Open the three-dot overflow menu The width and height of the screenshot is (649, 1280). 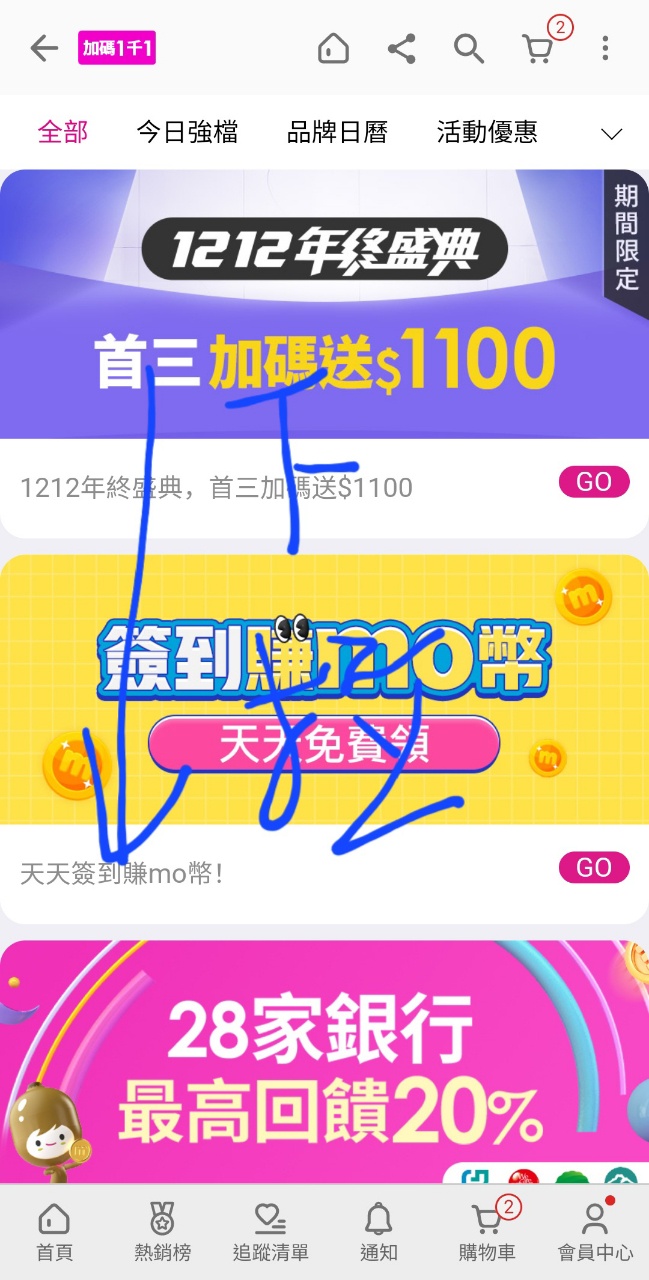[x=605, y=48]
